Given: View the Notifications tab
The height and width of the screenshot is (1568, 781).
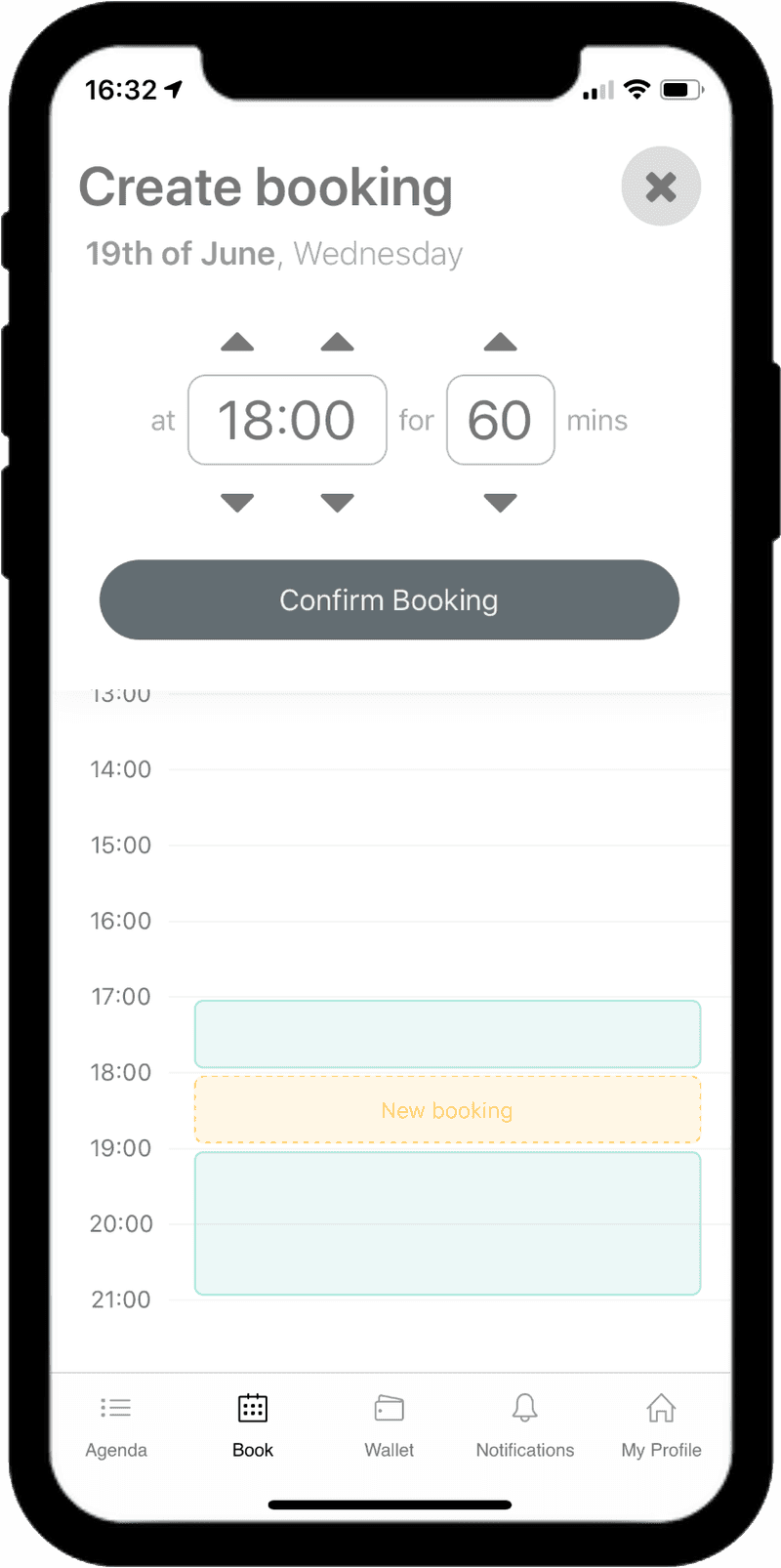Looking at the screenshot, I should click(525, 1425).
